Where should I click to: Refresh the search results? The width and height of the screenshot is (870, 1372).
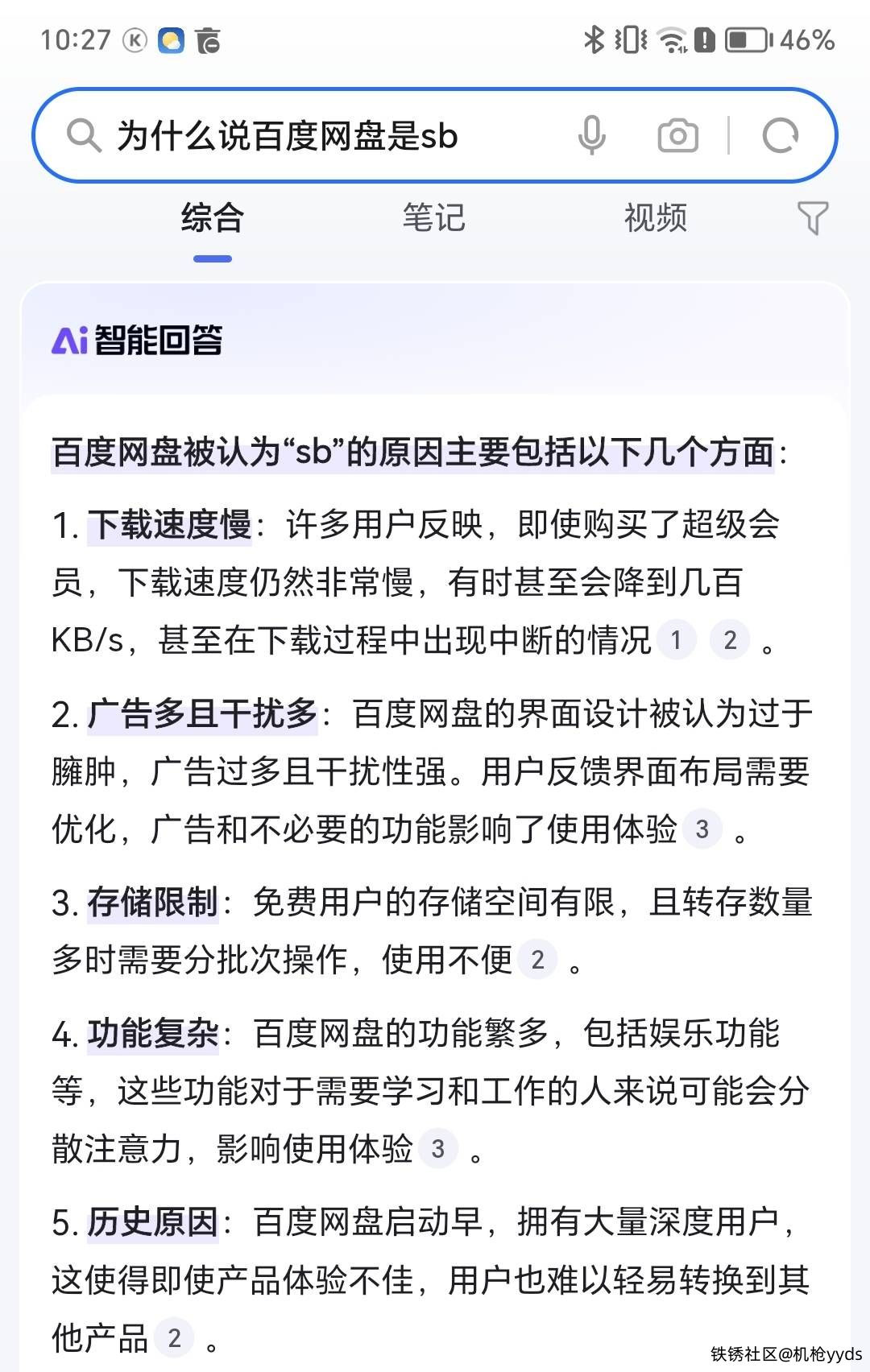coord(780,135)
